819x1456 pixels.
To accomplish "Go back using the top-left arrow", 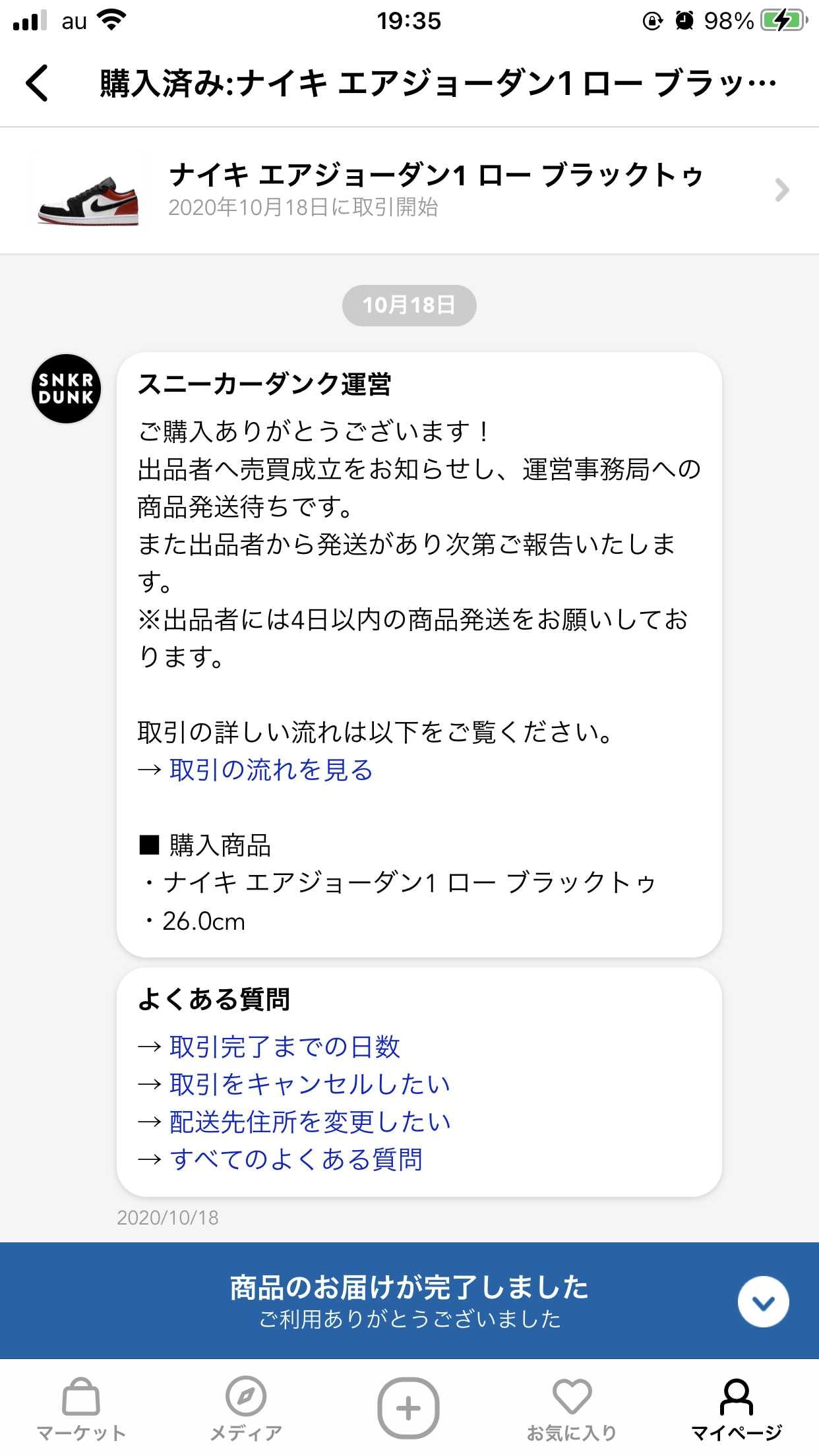I will click(38, 83).
